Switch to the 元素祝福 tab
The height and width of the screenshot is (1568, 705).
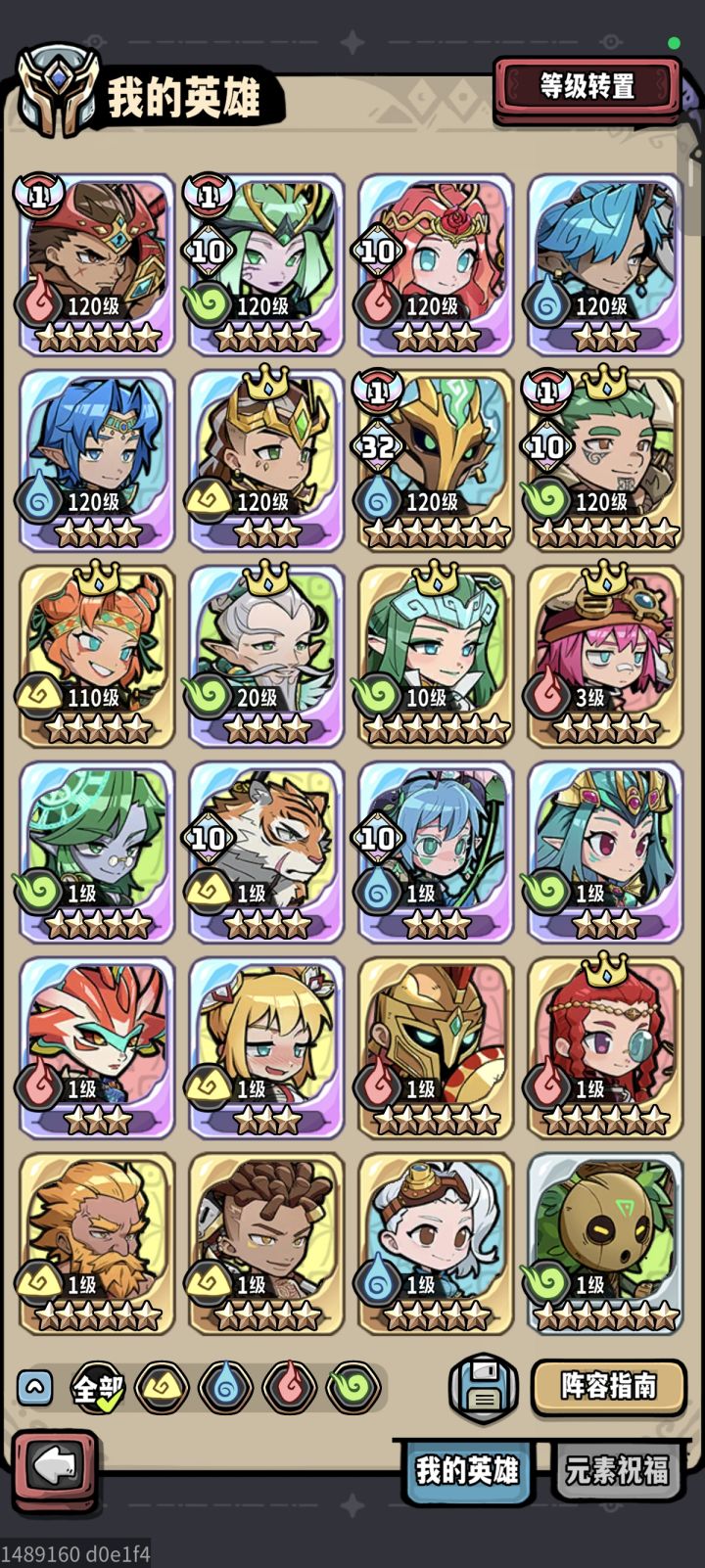tap(617, 1470)
